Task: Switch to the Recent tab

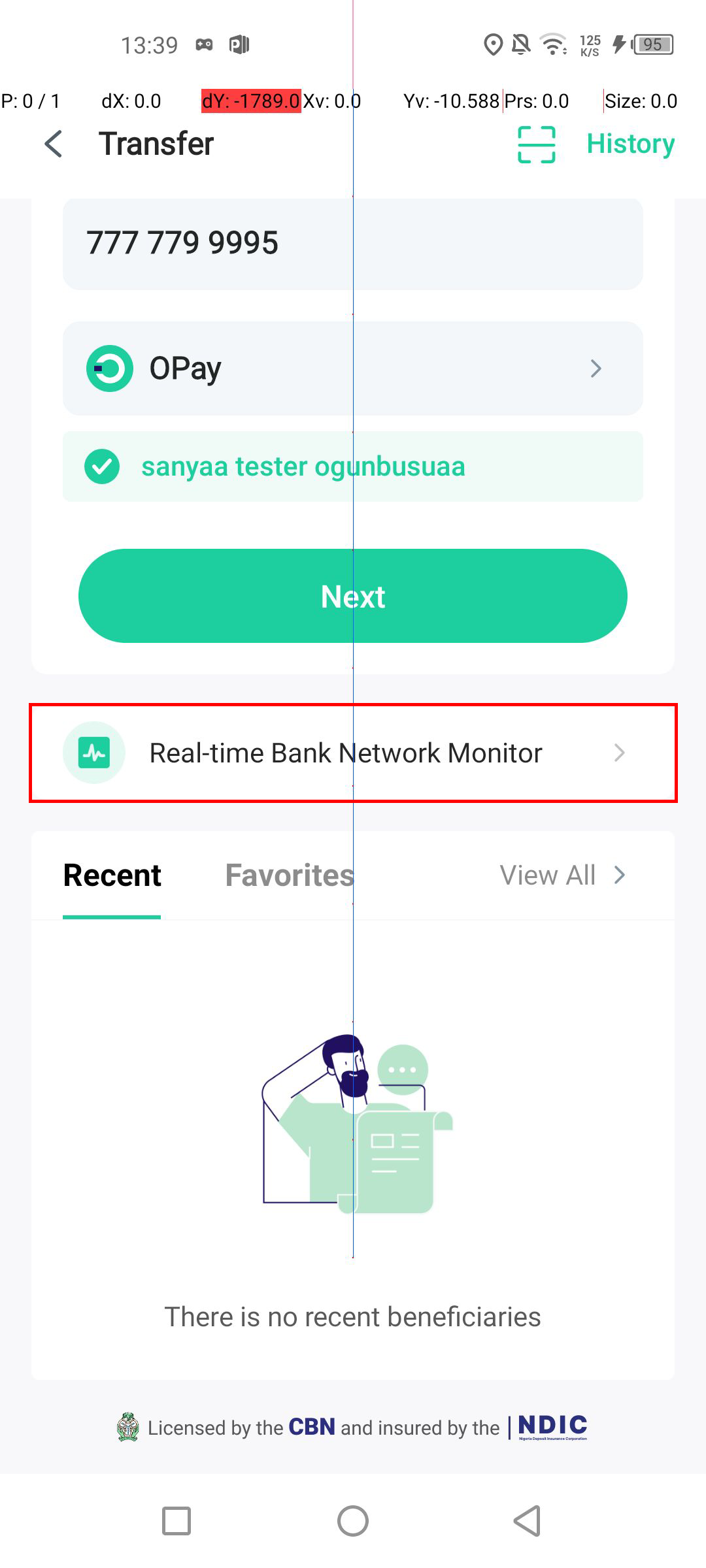Action: pyautogui.click(x=112, y=875)
